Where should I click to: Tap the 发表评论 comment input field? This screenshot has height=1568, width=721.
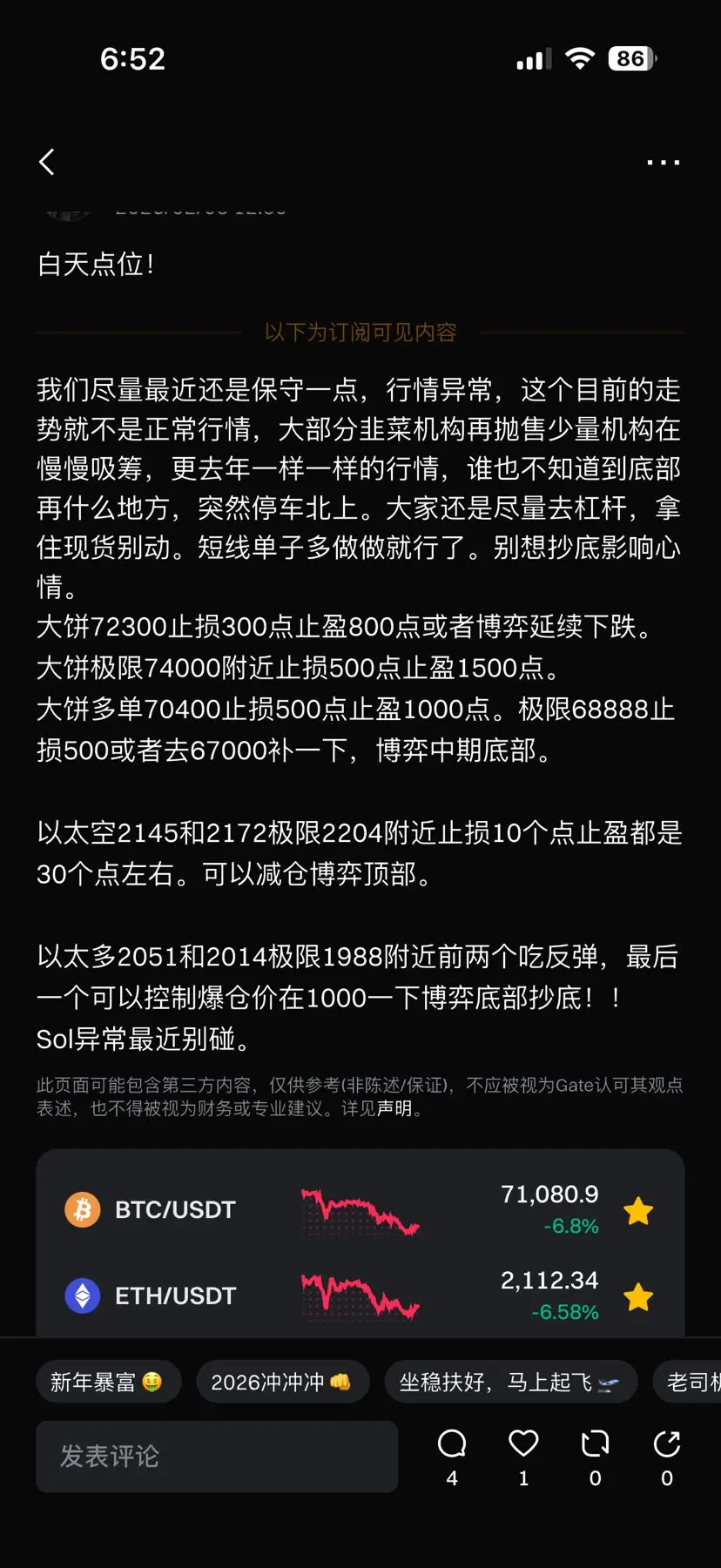coord(214,1456)
